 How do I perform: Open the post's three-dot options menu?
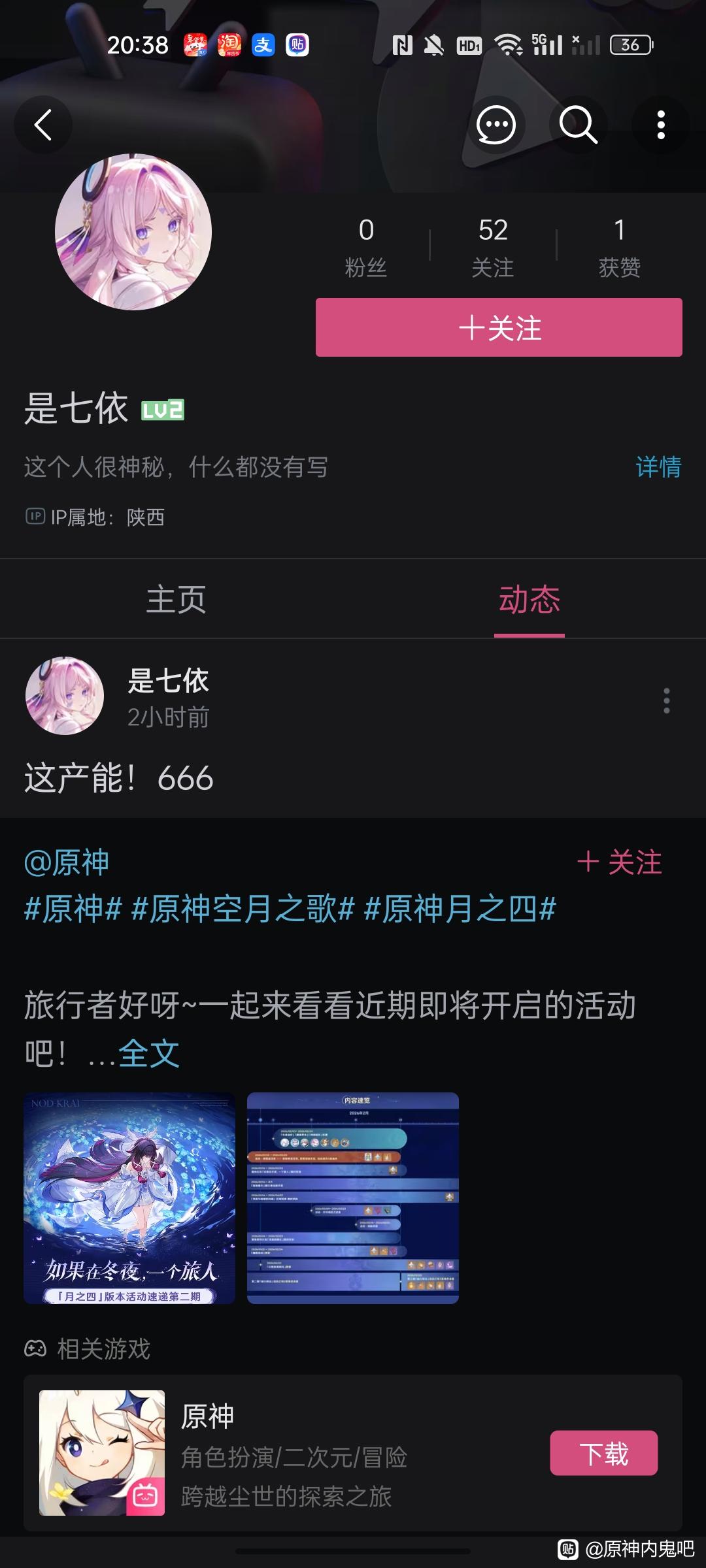(666, 700)
